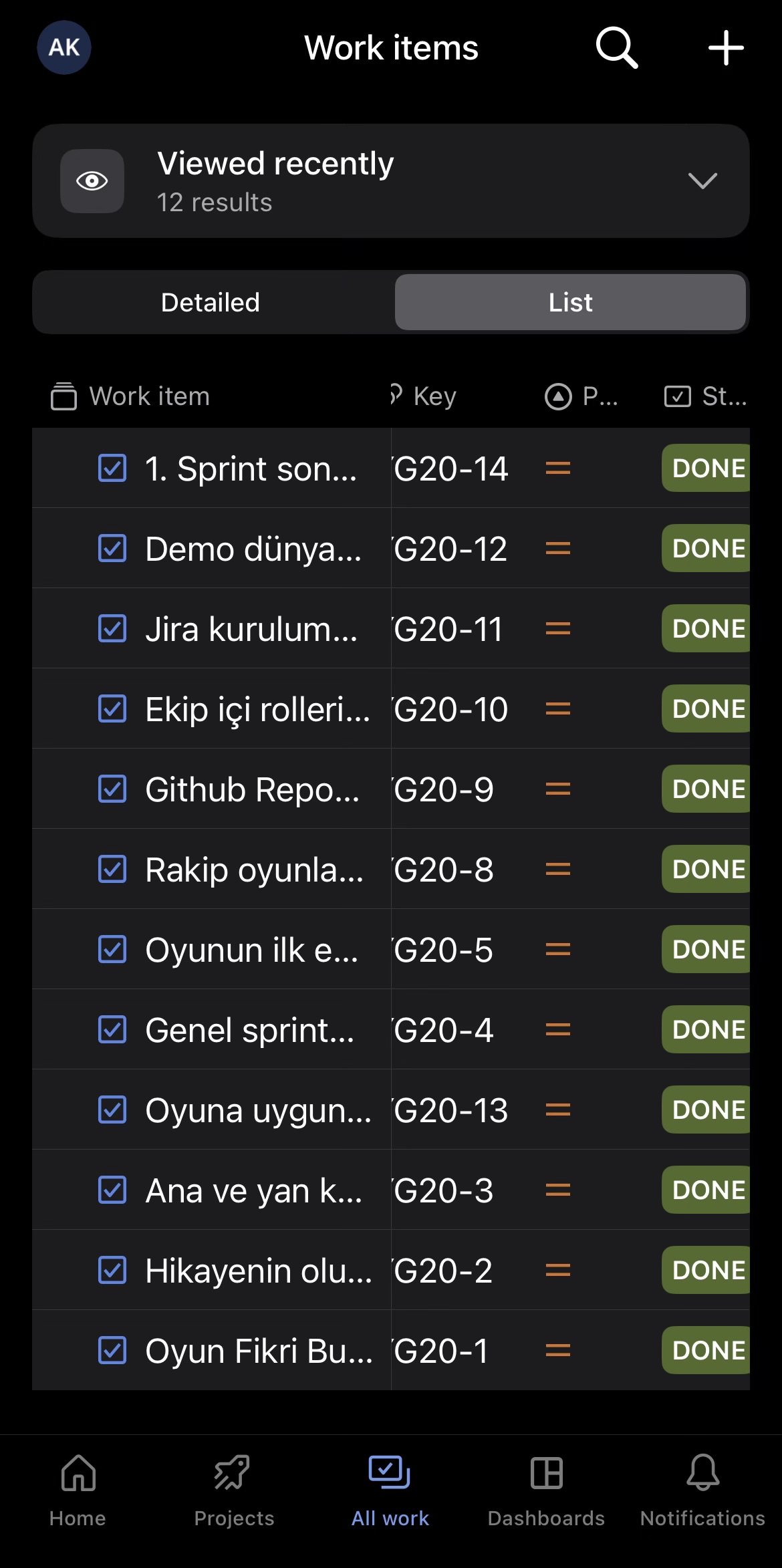The image size is (782, 1568).
Task: Open the Github Repo work item
Action: pos(391,789)
